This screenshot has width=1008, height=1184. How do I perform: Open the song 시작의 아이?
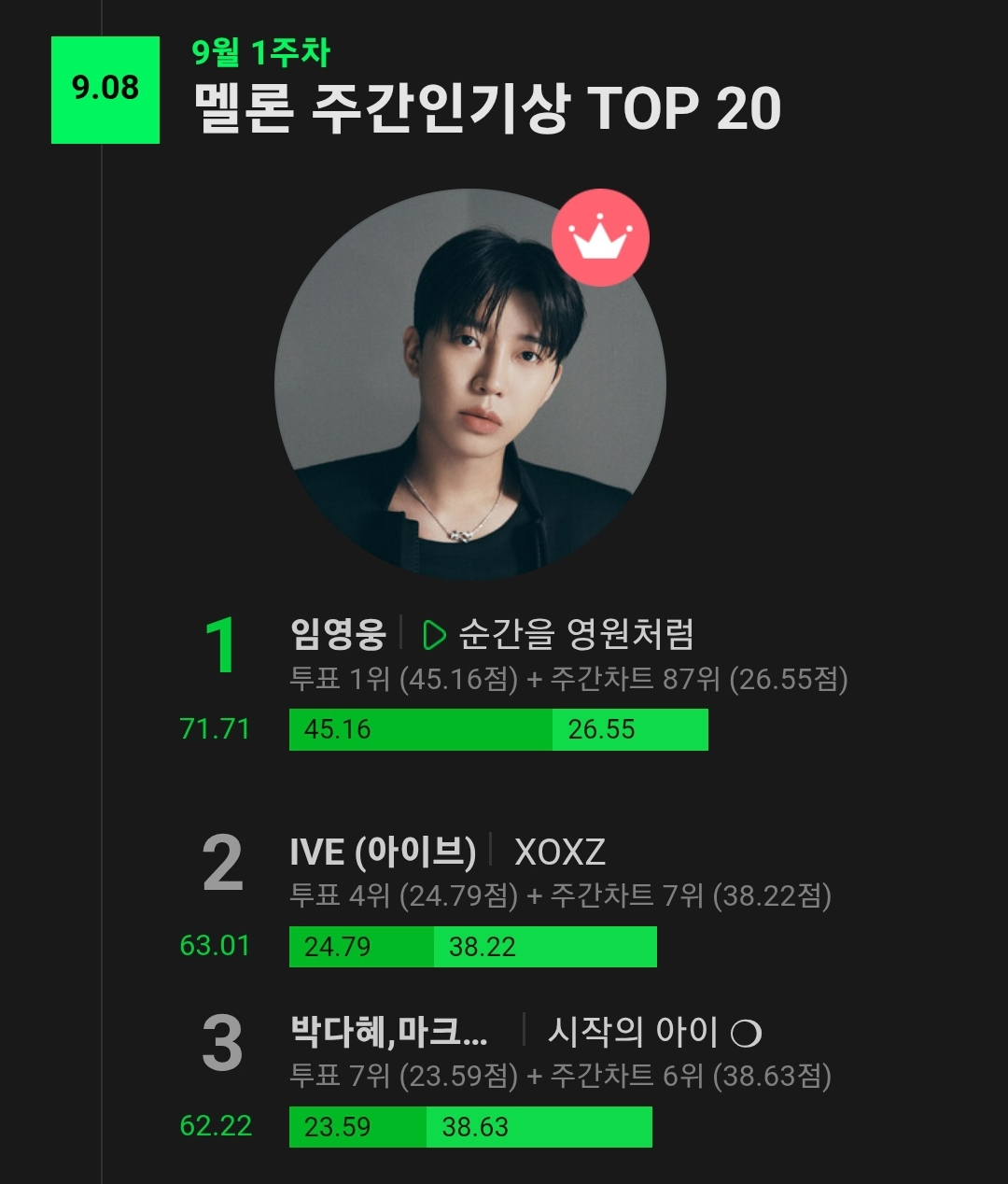pyautogui.click(x=633, y=1032)
